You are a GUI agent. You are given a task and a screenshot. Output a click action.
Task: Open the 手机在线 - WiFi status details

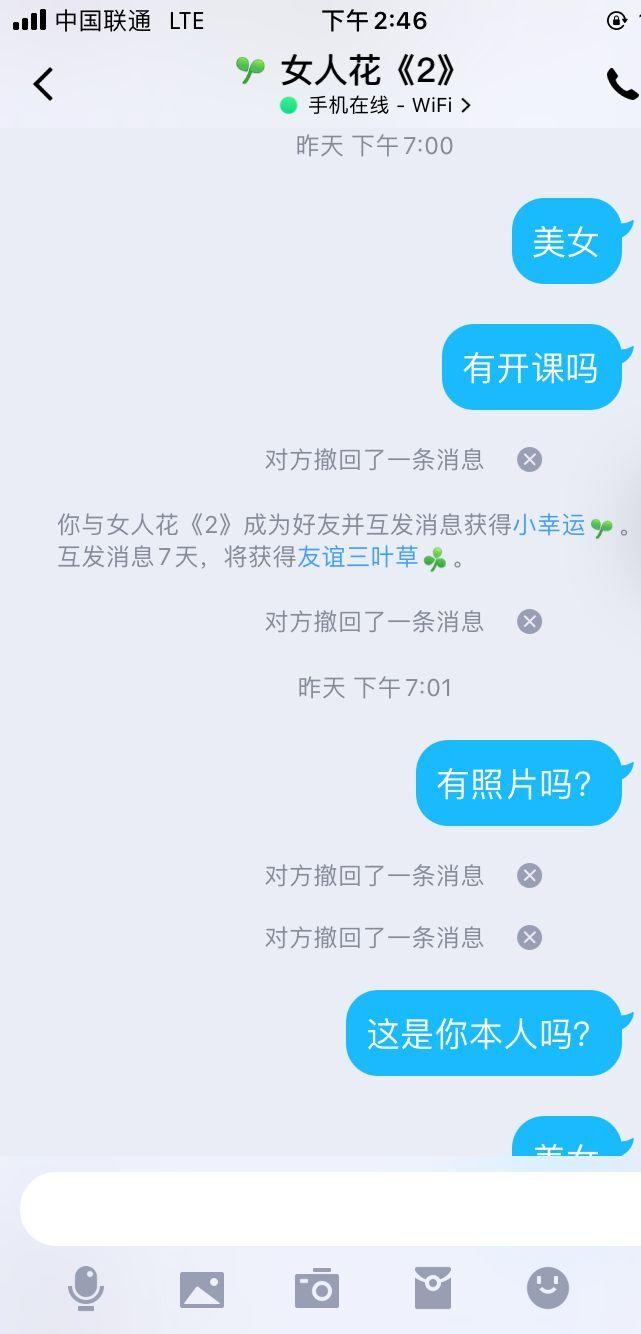tap(378, 105)
